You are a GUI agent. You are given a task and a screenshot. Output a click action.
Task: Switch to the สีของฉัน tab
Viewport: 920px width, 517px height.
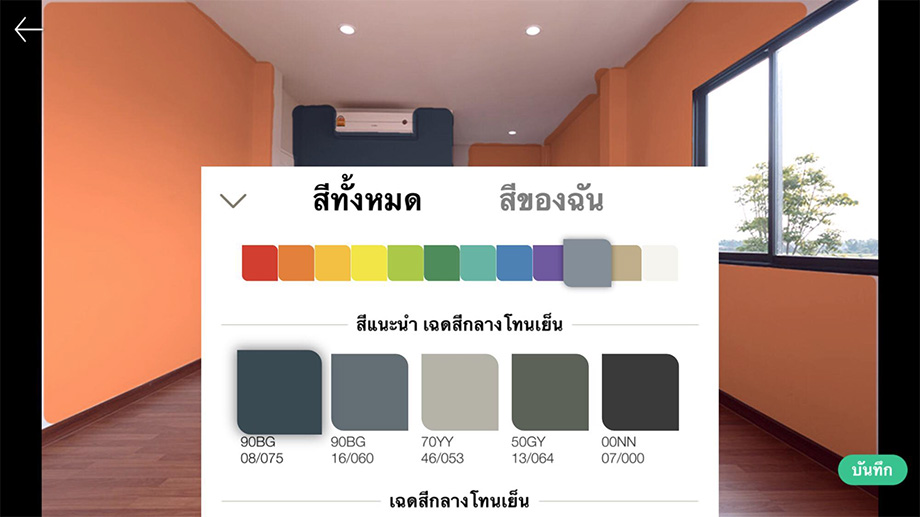(551, 201)
